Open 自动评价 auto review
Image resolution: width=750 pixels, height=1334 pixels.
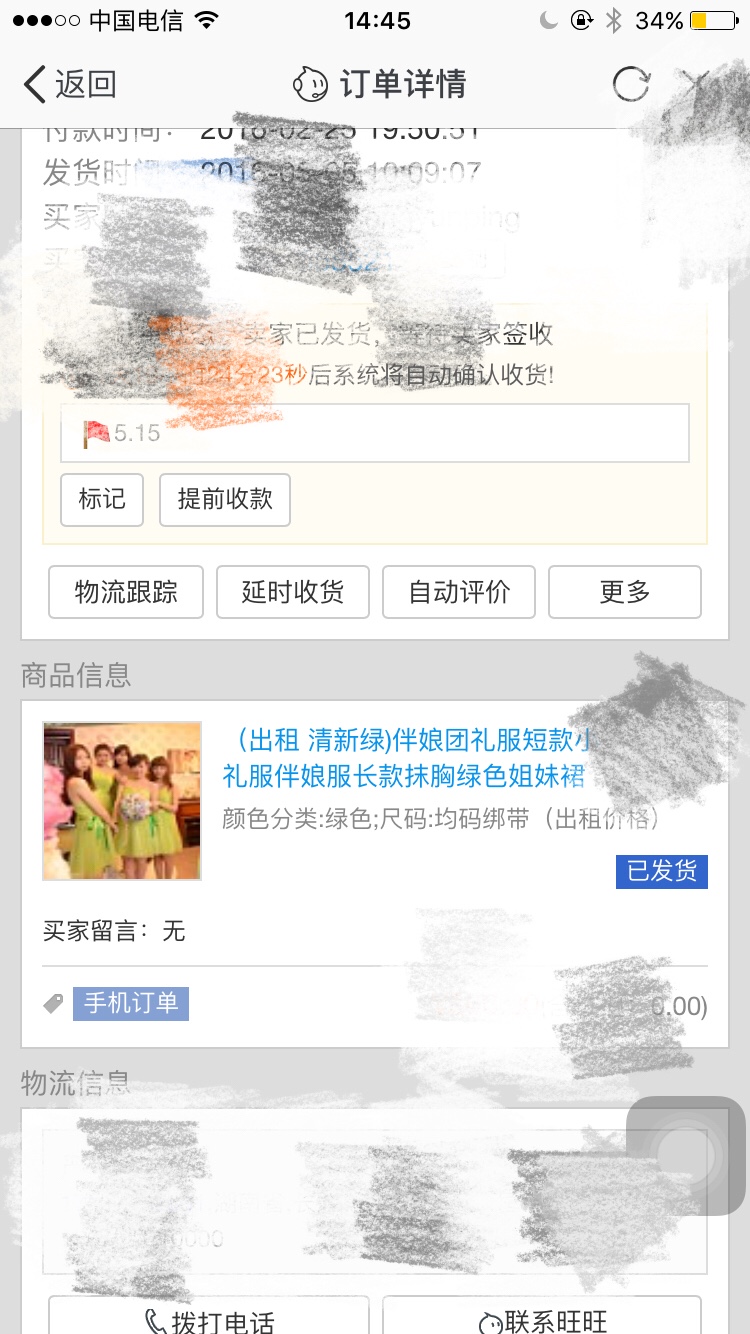click(x=459, y=592)
